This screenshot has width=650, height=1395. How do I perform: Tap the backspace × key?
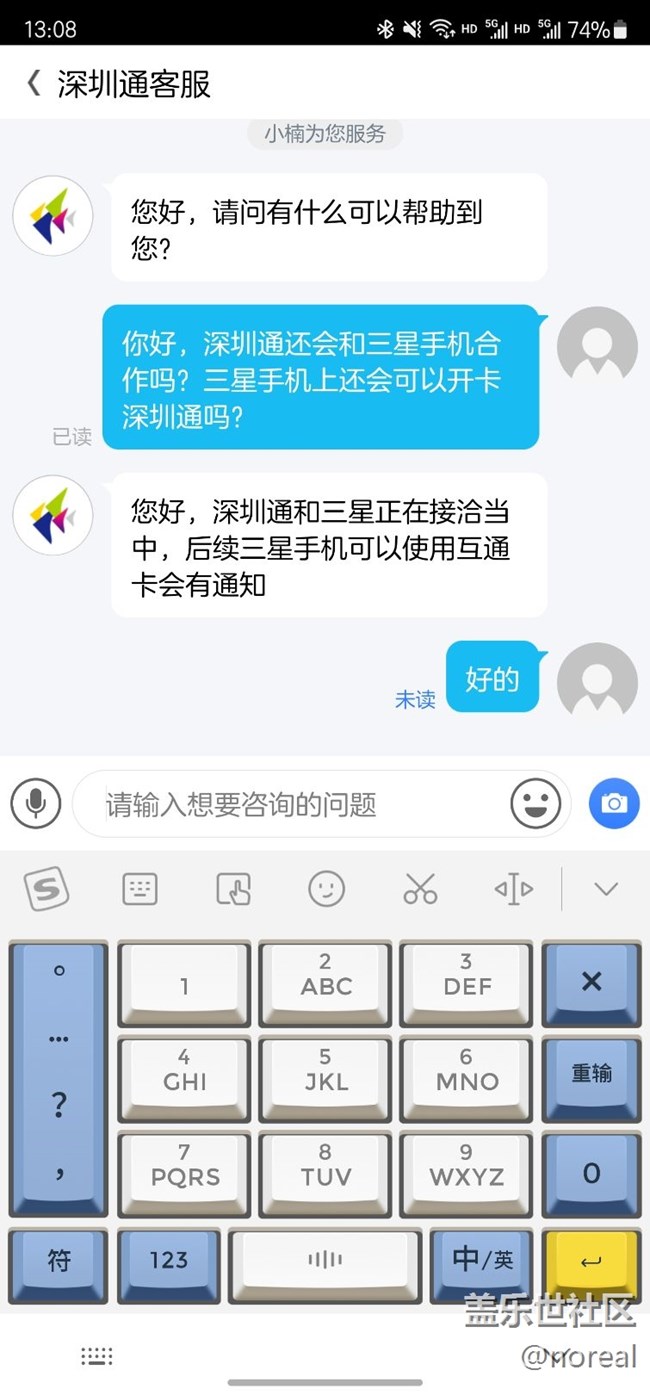(591, 981)
